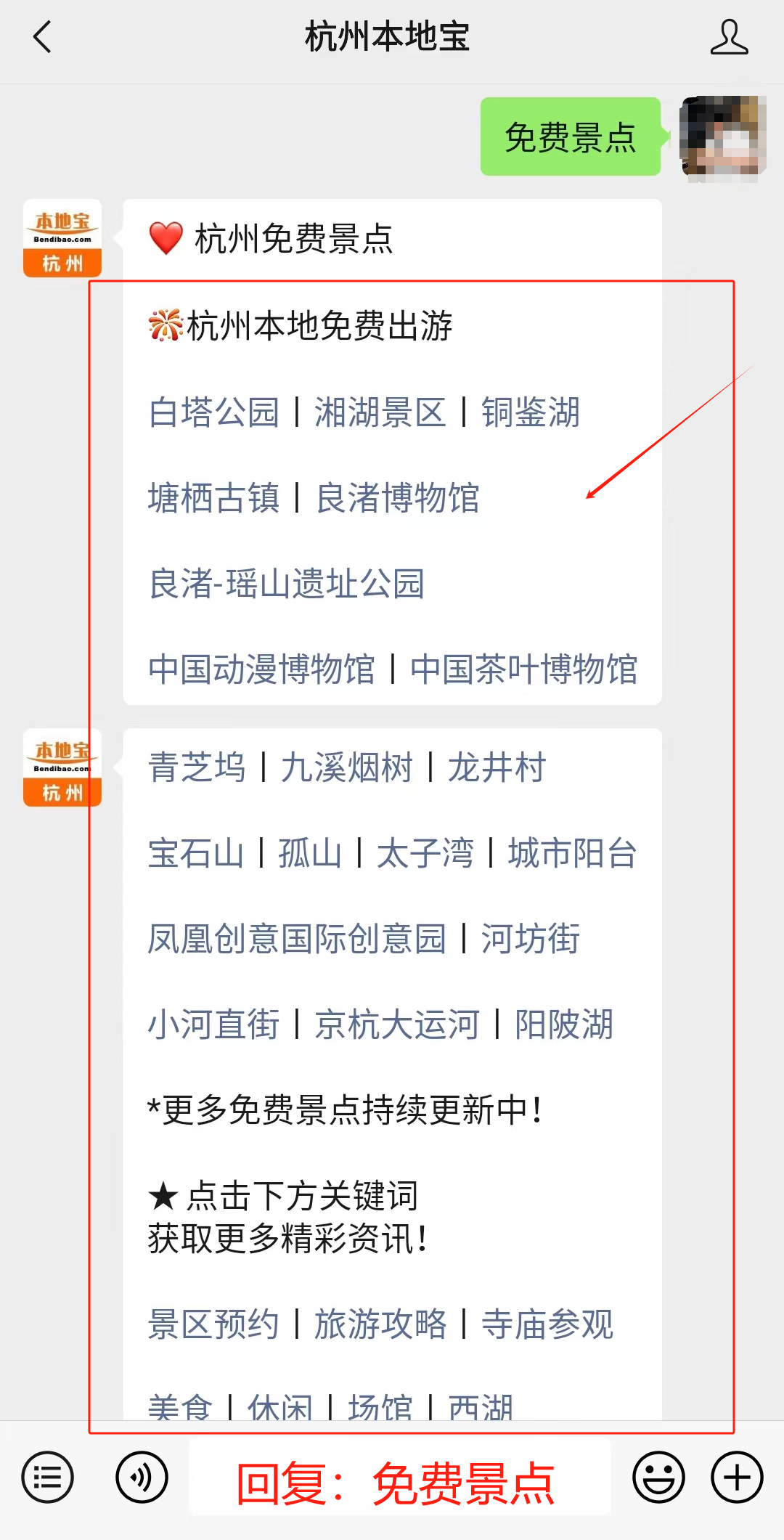Open the 中国茶叶博物馆 link
Viewport: 784px width, 1540px height.
pyautogui.click(x=523, y=669)
